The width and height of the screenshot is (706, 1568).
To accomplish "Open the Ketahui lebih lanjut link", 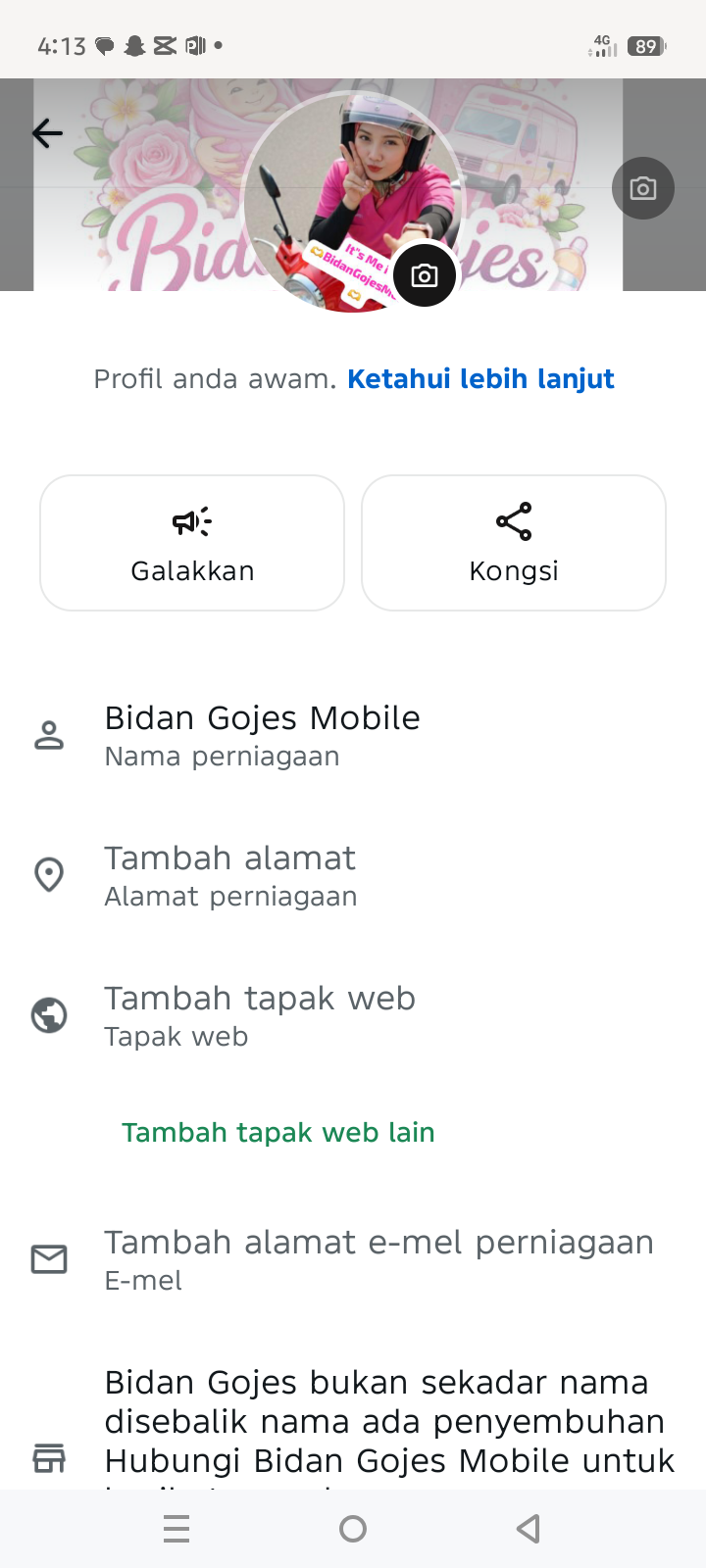I will pos(480,379).
